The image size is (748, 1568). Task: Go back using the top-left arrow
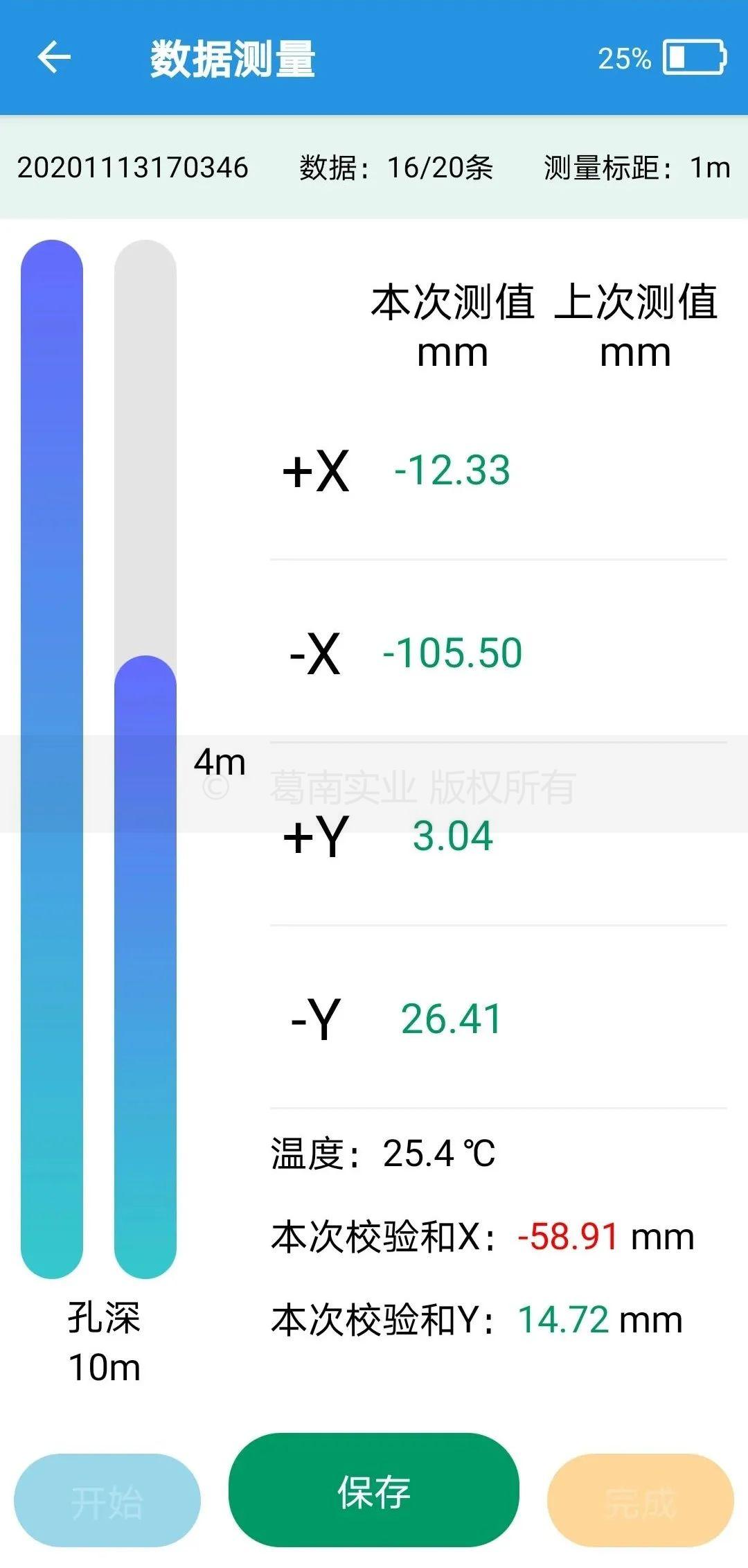pyautogui.click(x=54, y=58)
